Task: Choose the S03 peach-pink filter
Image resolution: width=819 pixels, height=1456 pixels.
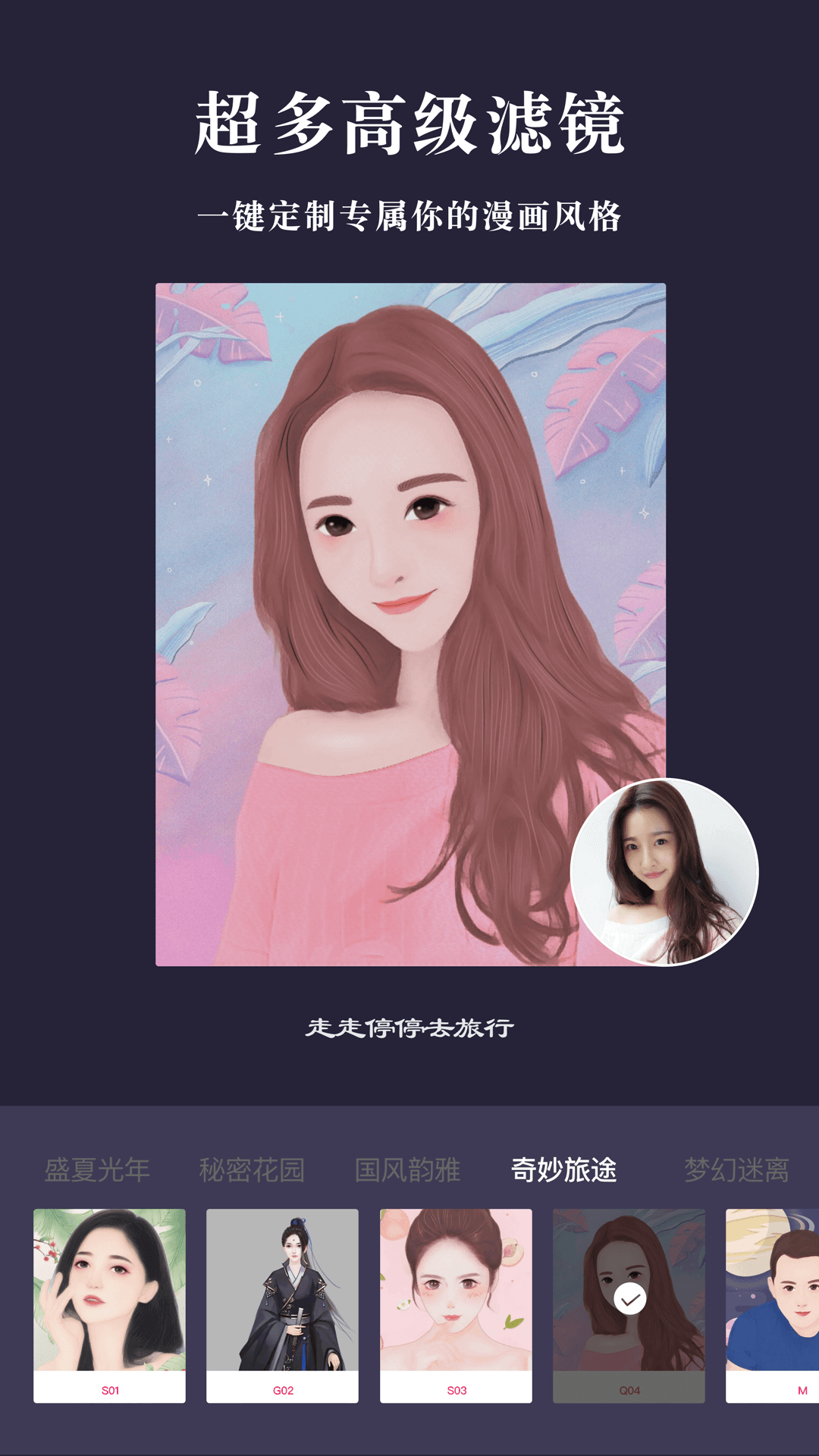Action: coord(457,1288)
